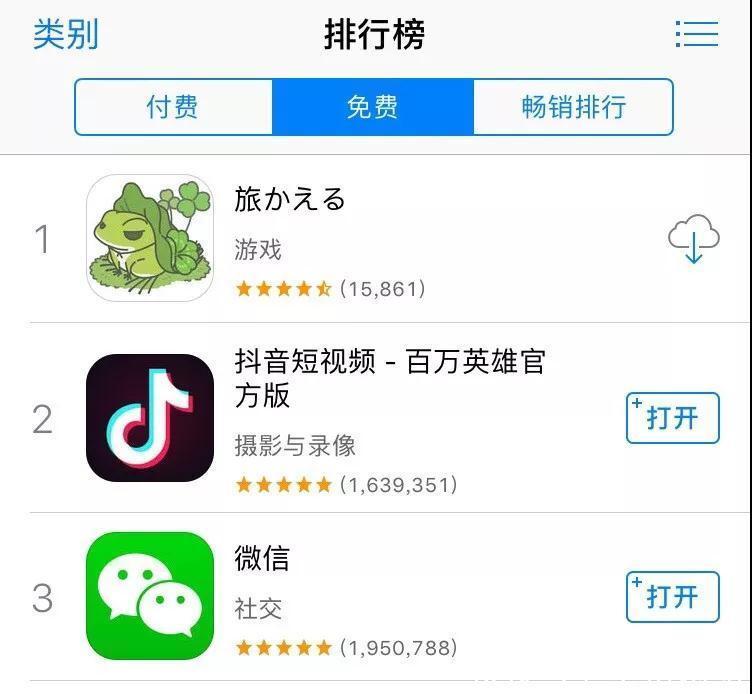Image resolution: width=752 pixels, height=694 pixels.
Task: Switch to 畅销排行 top grossing tab
Action: coord(573,107)
